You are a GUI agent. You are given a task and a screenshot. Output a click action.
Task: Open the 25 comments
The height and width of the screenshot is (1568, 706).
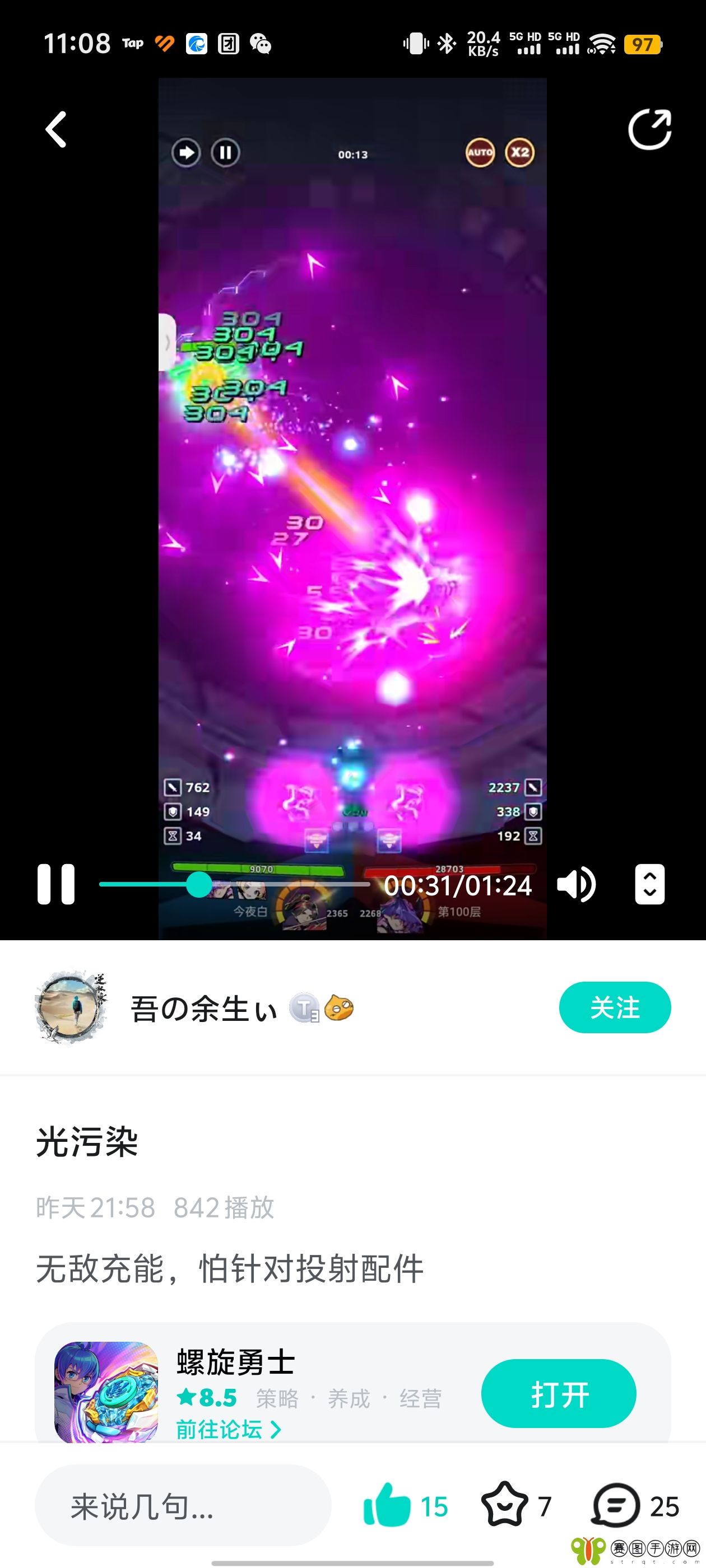(616, 1505)
